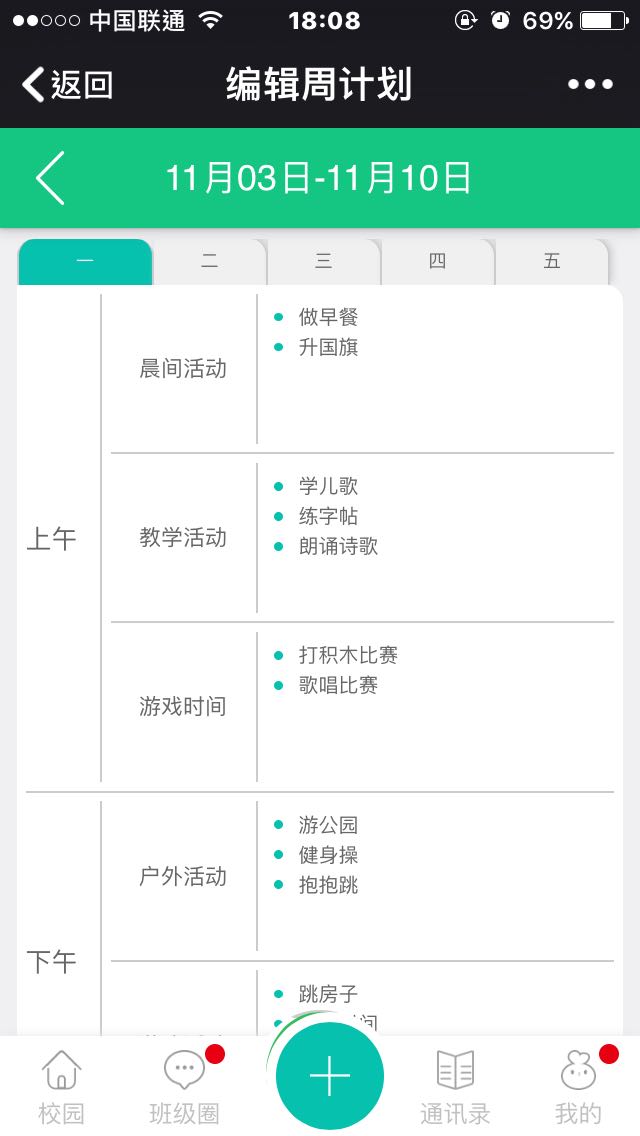Tap 返回 to go back
The image size is (640, 1136).
coord(67,85)
